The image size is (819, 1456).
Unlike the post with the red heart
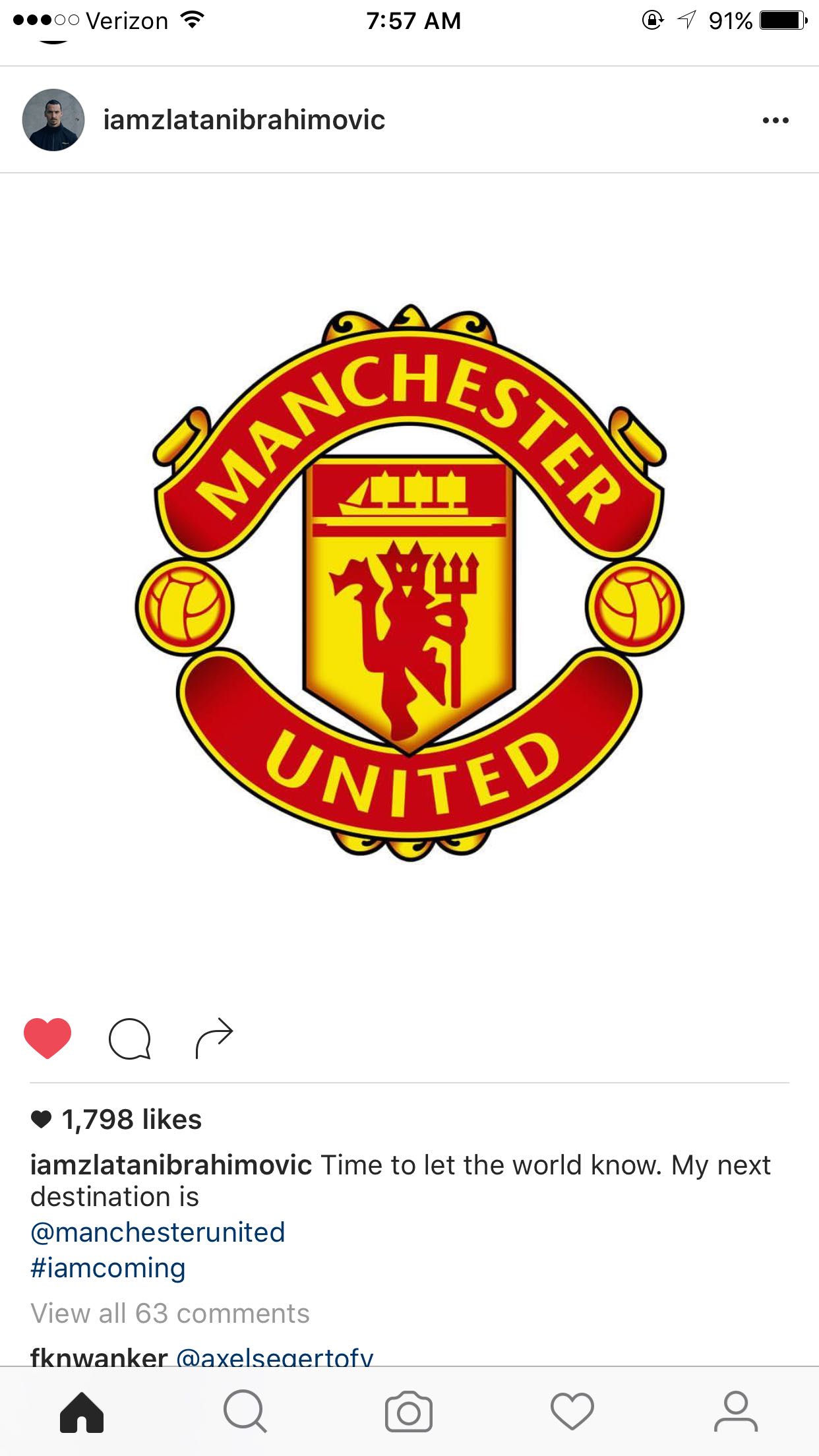point(47,1038)
